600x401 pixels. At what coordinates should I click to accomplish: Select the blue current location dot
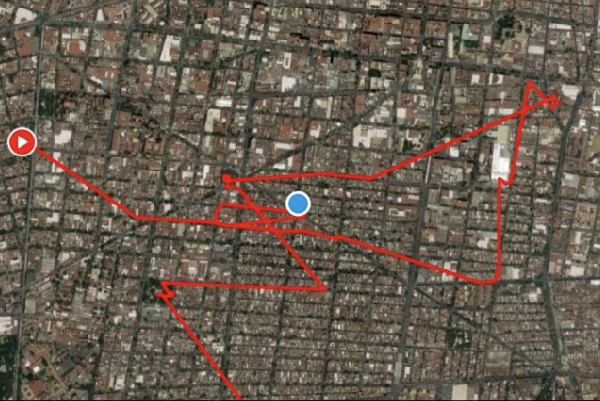coord(298,204)
